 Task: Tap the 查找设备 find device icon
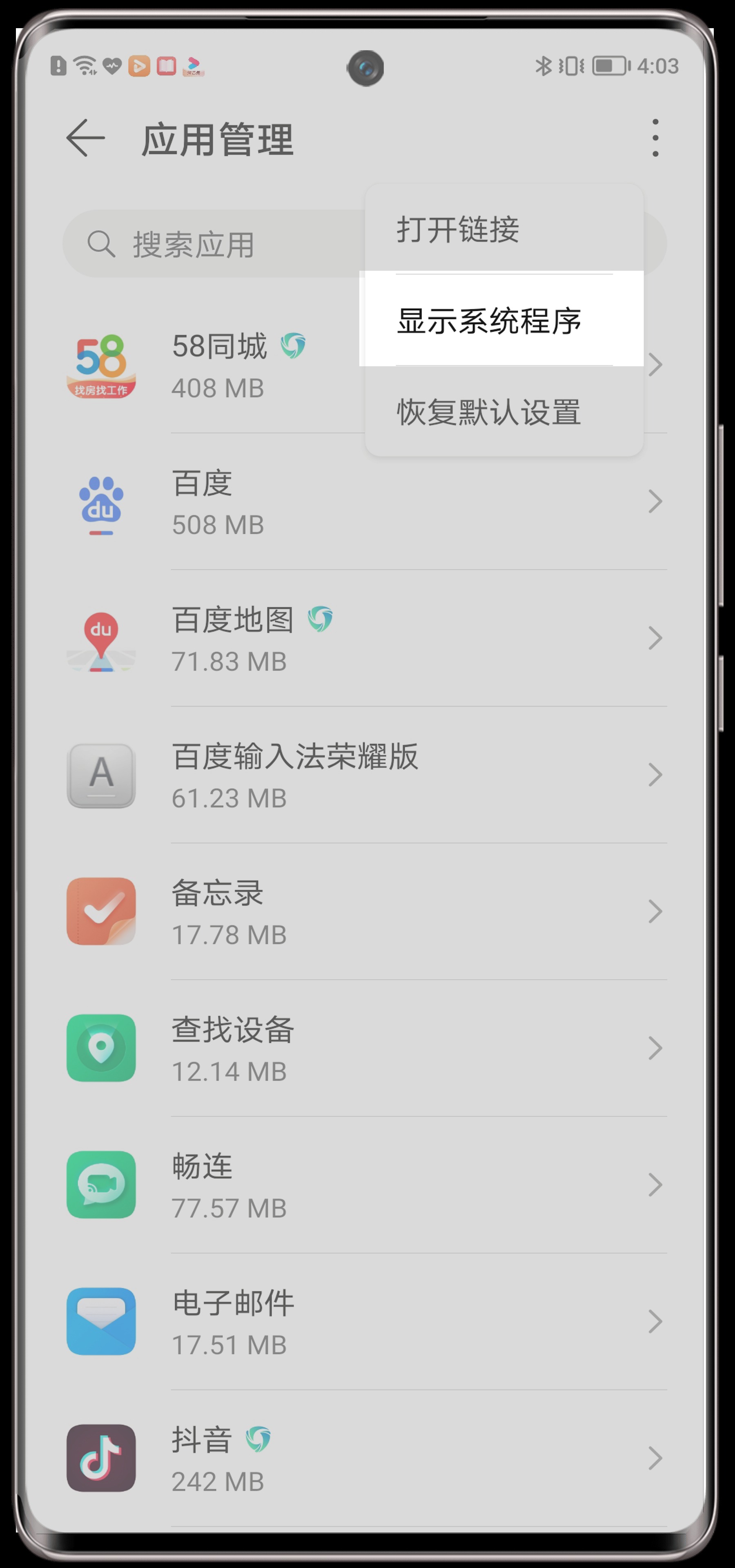click(x=102, y=1048)
